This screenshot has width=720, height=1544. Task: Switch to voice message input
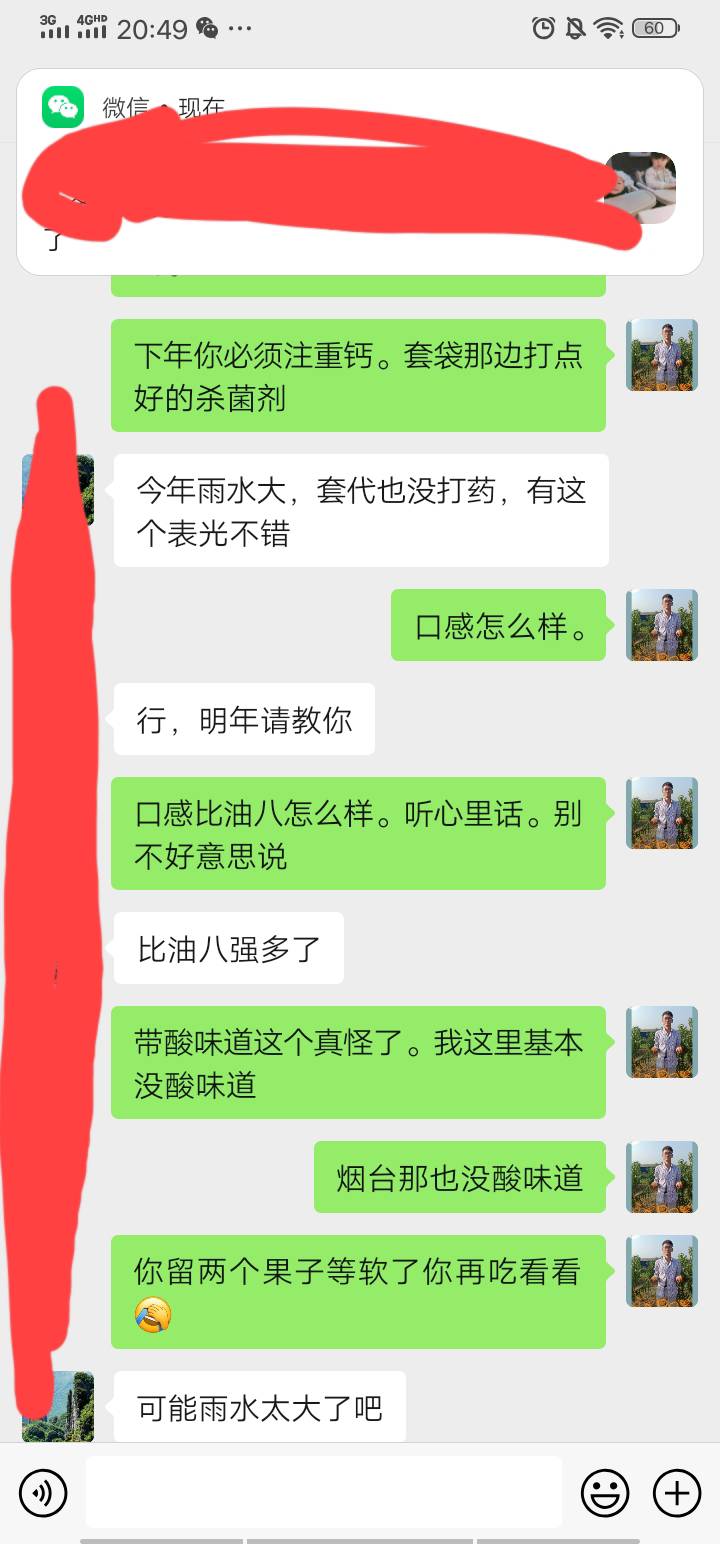[43, 1493]
